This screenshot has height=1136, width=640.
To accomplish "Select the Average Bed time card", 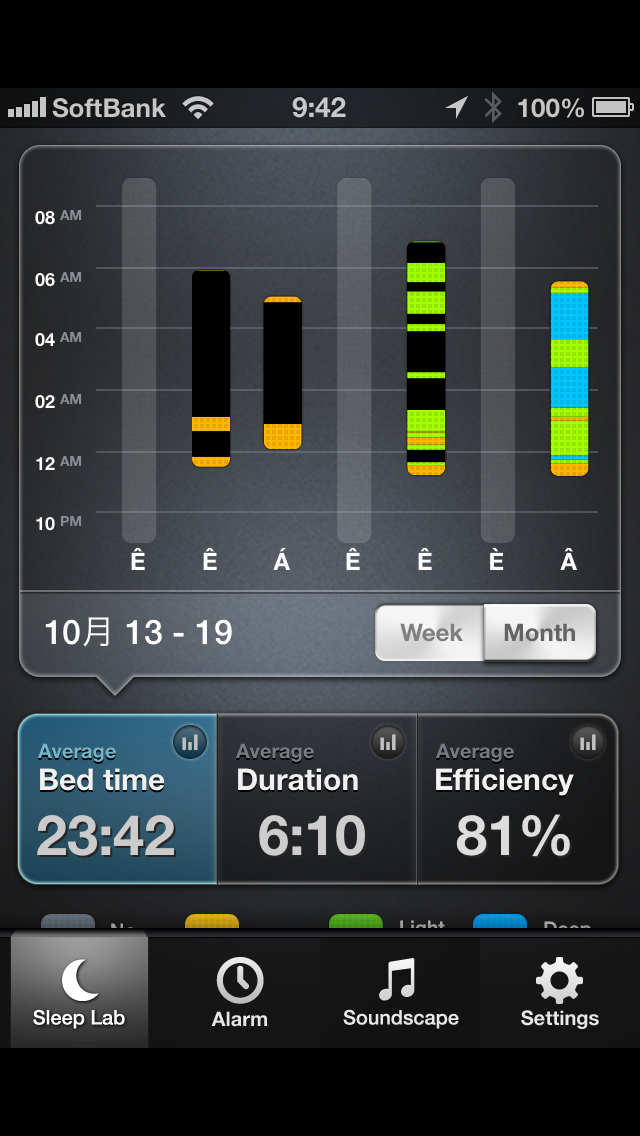I will [117, 798].
